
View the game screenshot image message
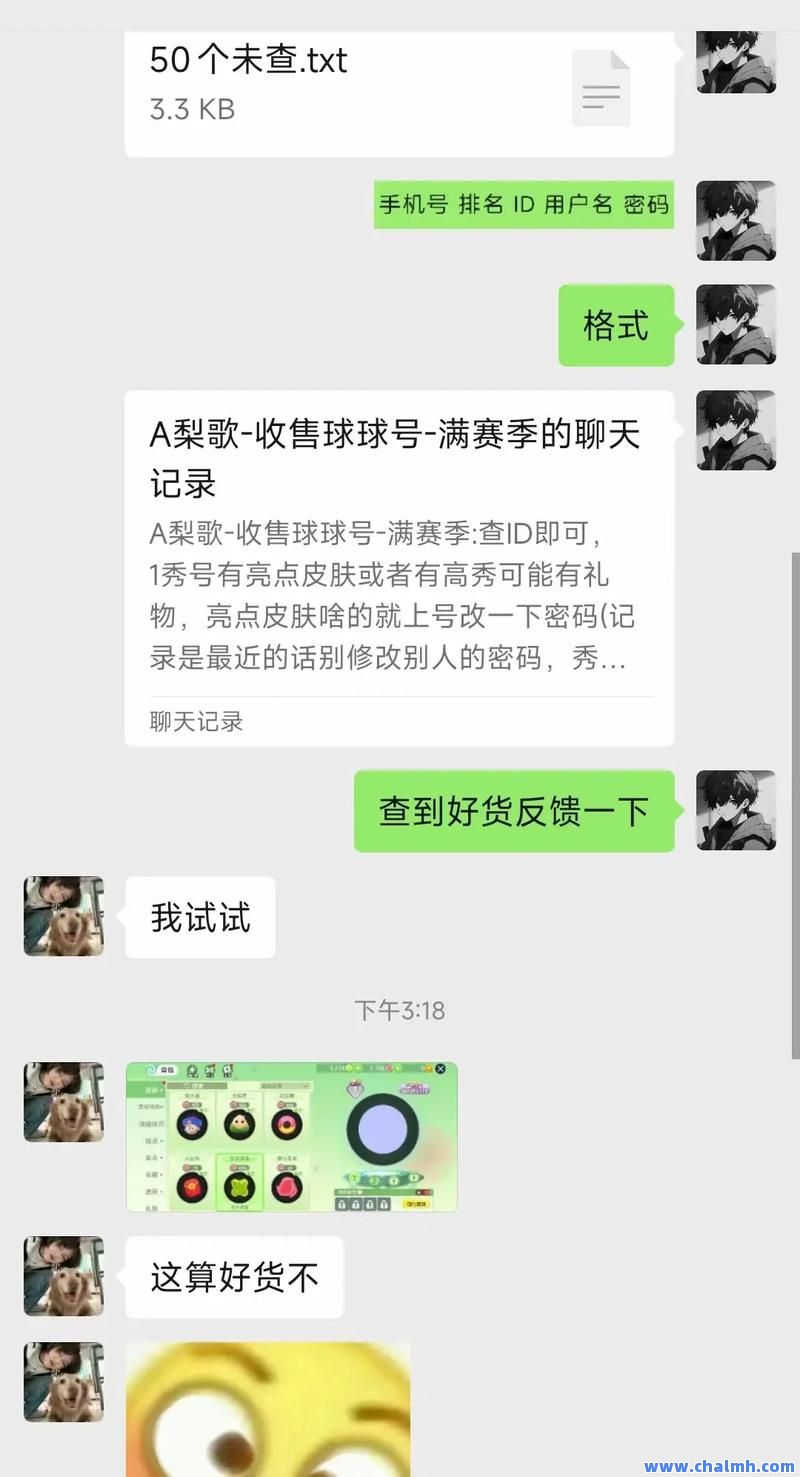click(x=292, y=1137)
